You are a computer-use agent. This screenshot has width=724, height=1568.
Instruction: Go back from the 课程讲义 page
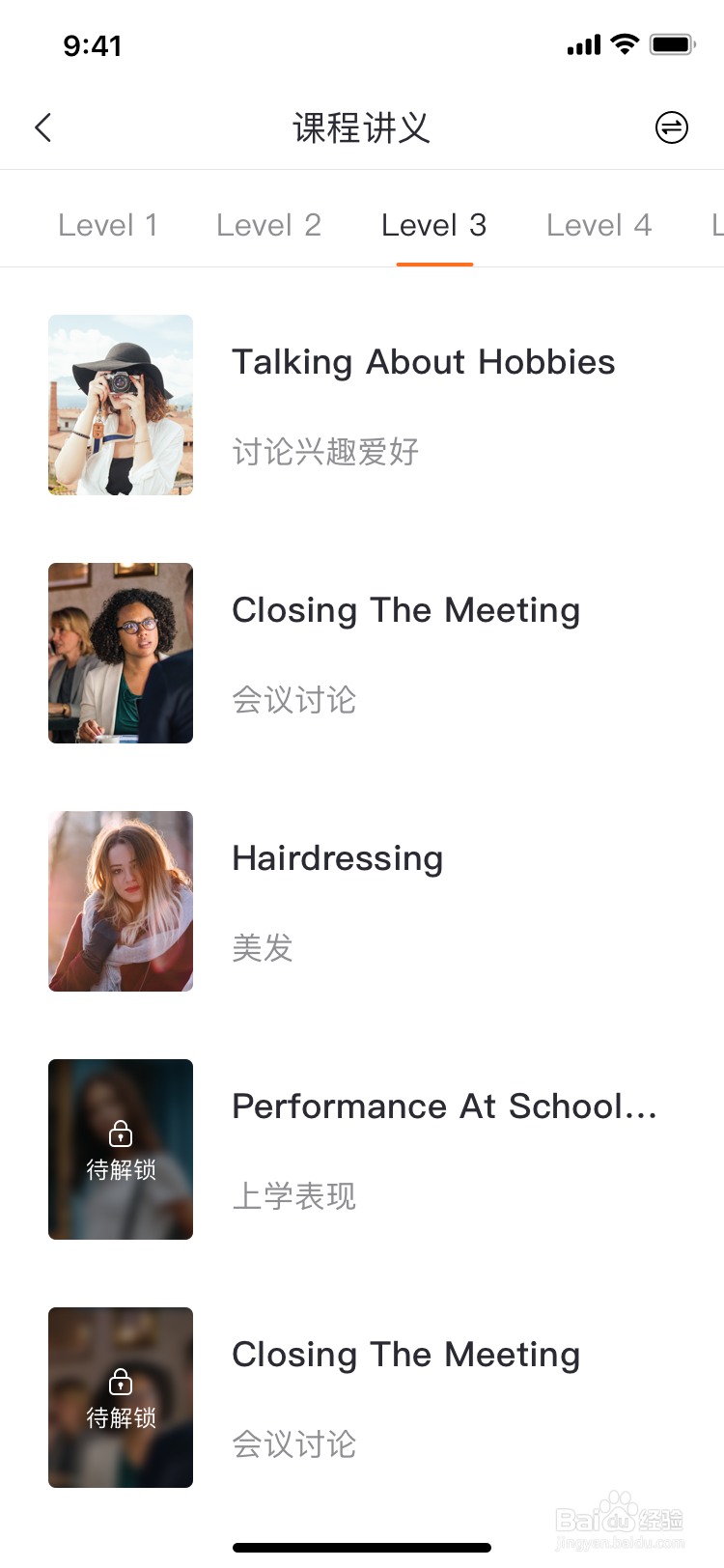pos(43,127)
